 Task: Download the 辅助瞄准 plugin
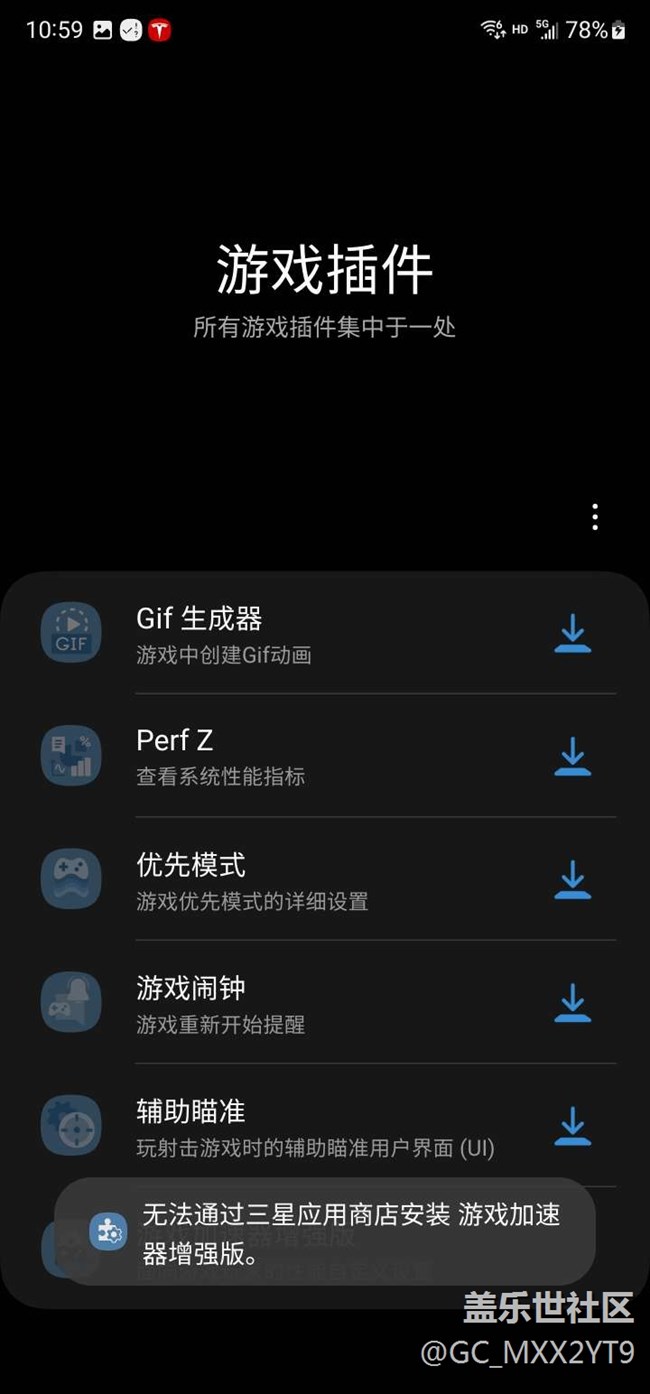[572, 1125]
